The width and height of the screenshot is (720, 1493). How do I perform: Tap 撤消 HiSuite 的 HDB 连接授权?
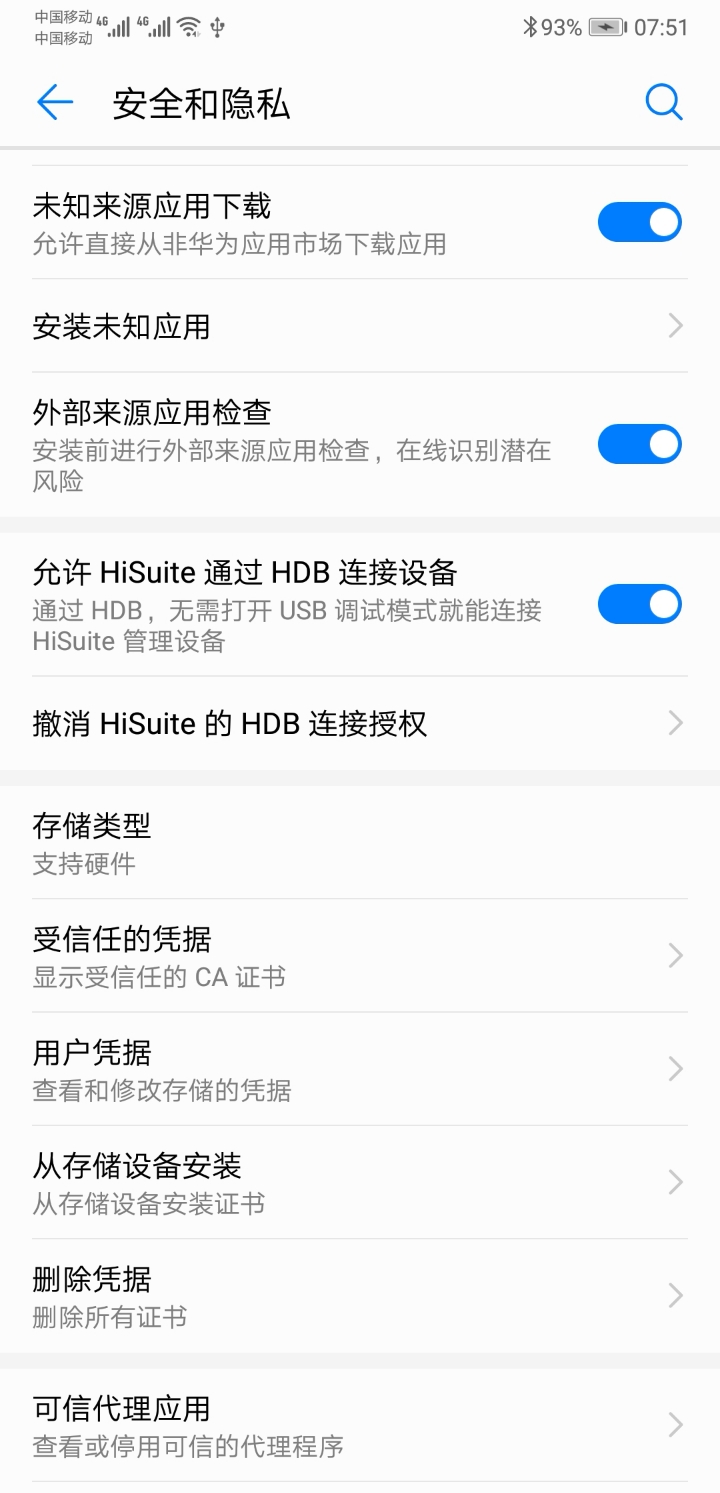pyautogui.click(x=360, y=723)
